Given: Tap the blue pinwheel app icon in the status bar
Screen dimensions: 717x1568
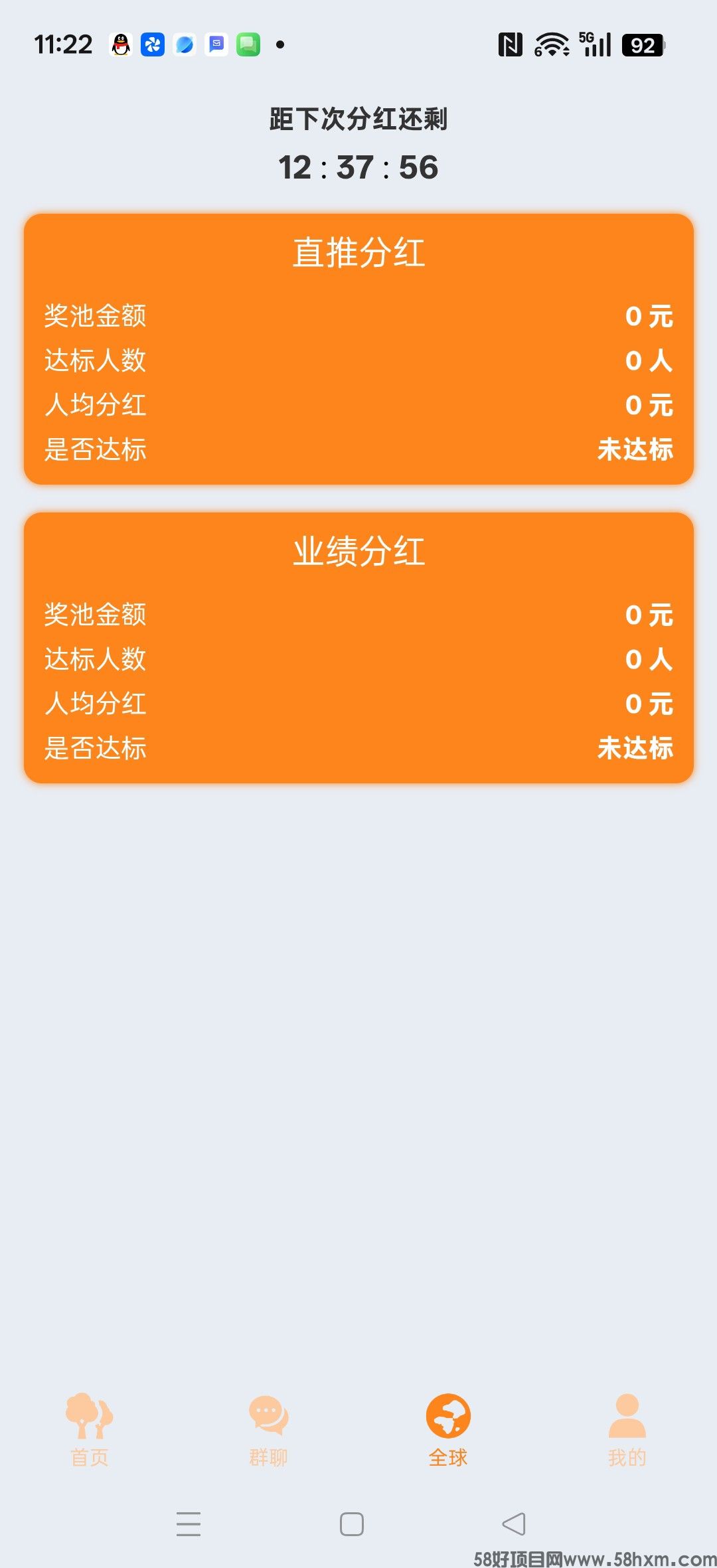Looking at the screenshot, I should pyautogui.click(x=153, y=45).
